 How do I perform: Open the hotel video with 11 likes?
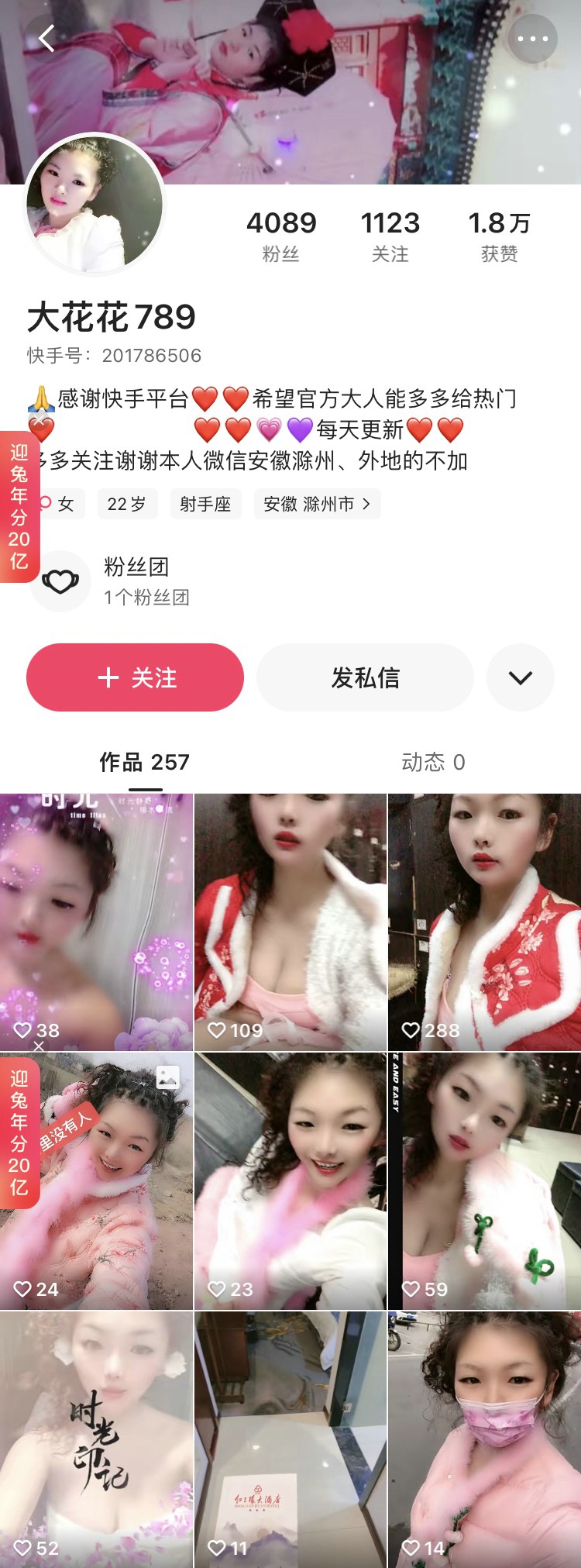290,1439
